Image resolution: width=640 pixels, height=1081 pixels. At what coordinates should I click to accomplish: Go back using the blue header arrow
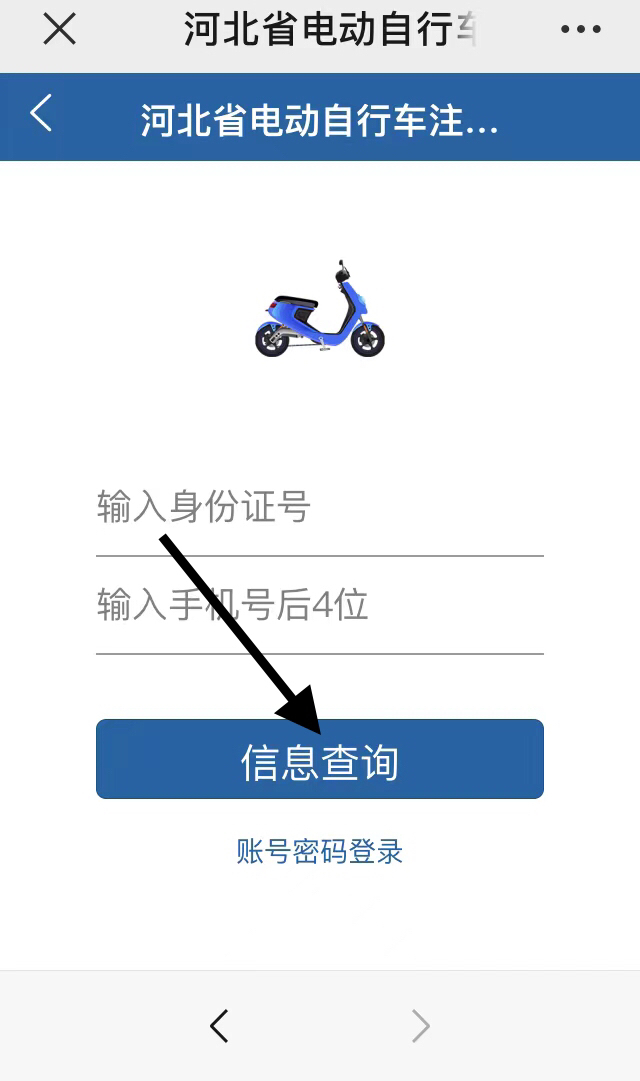pos(41,114)
